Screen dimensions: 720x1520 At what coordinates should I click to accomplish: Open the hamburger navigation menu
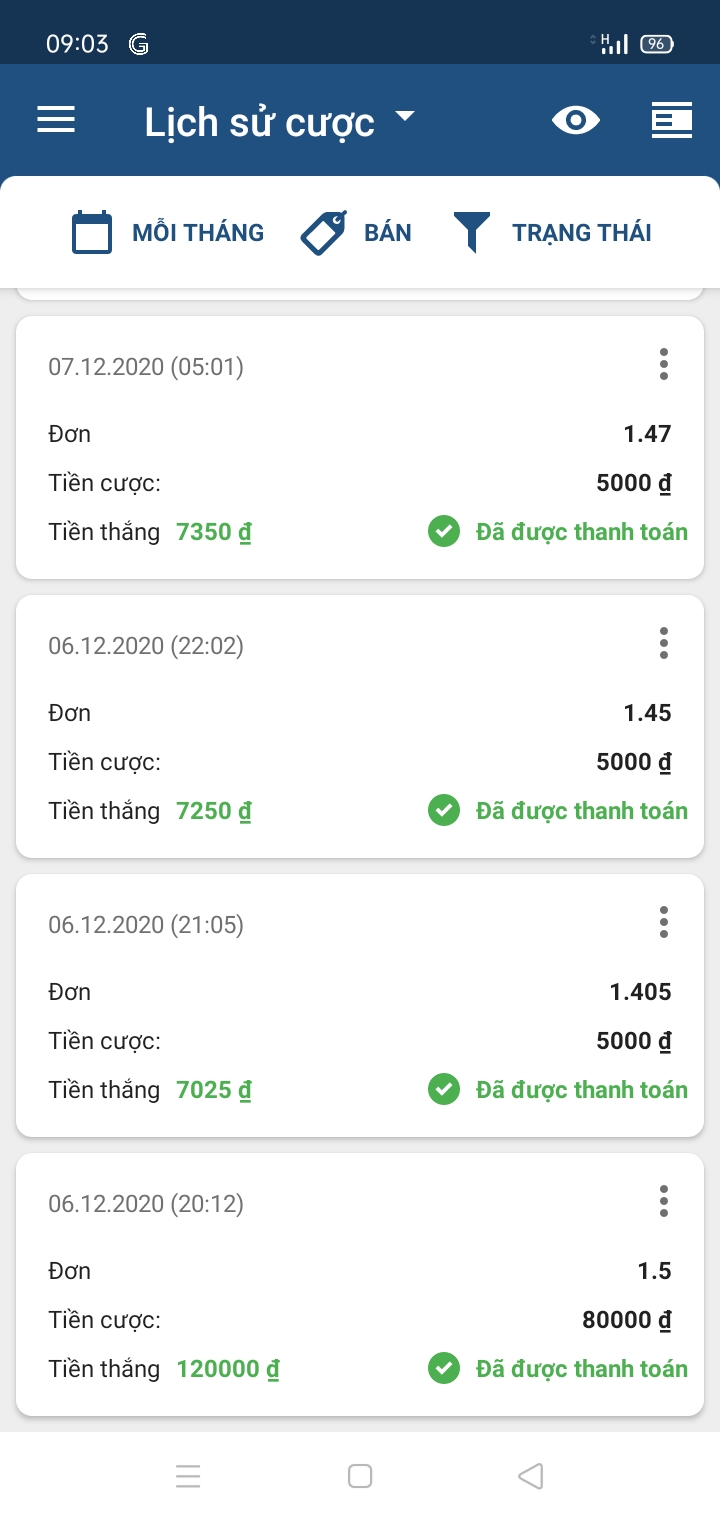pyautogui.click(x=56, y=121)
